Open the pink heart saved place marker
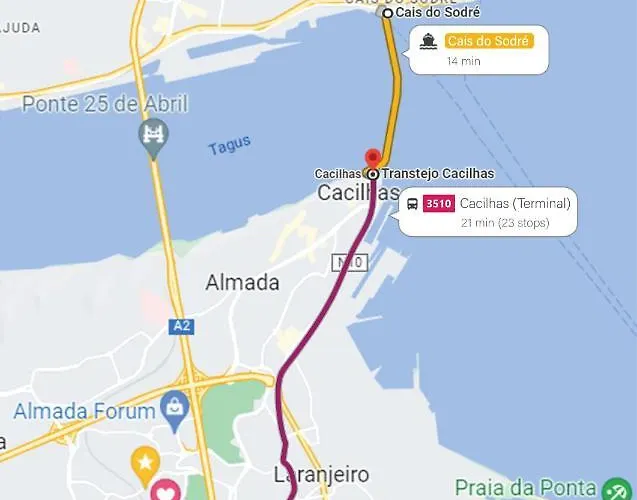Image resolution: width=637 pixels, height=500 pixels. pos(164,490)
